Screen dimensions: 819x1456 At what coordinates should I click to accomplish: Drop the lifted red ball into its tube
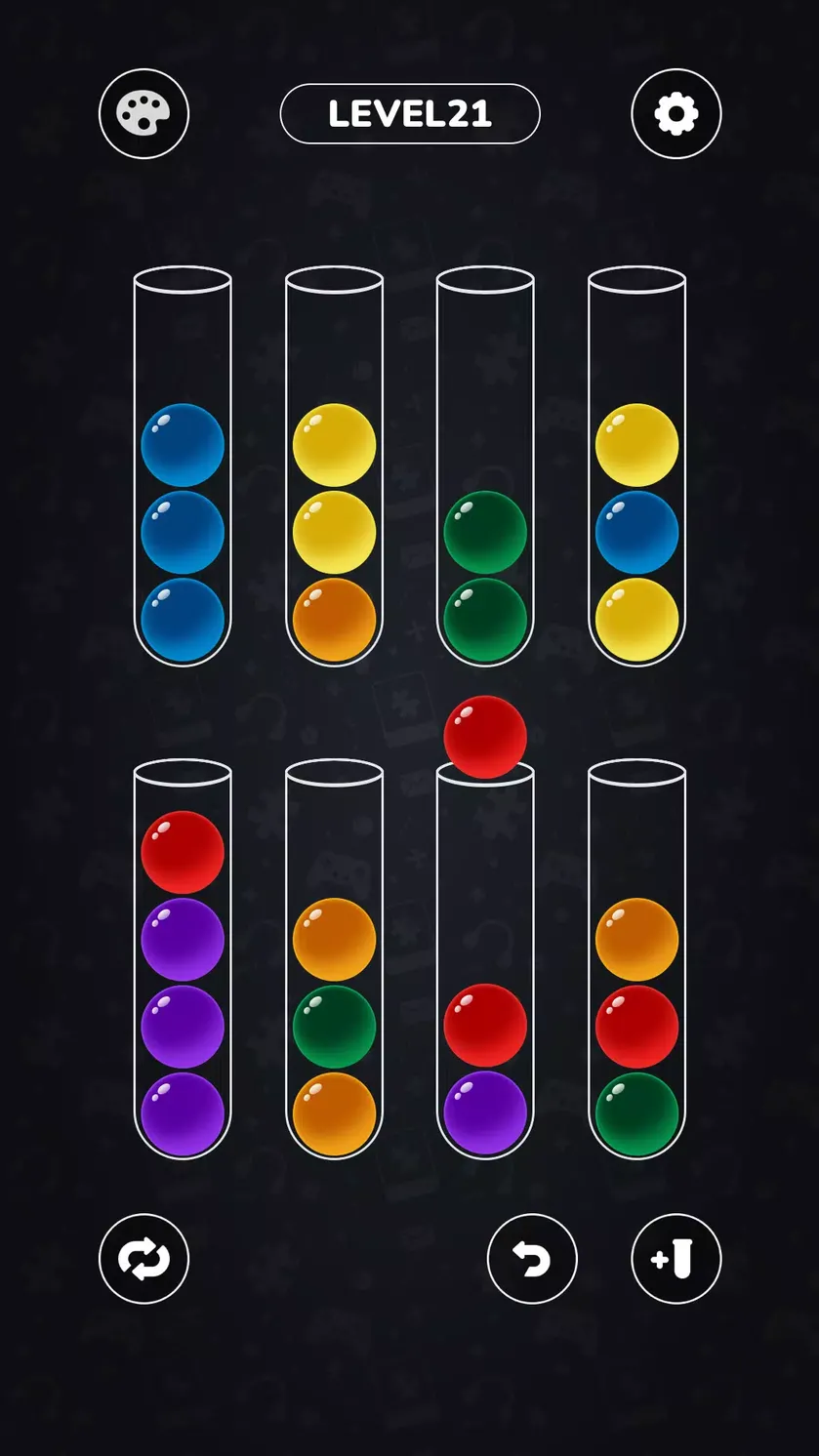coord(485,959)
